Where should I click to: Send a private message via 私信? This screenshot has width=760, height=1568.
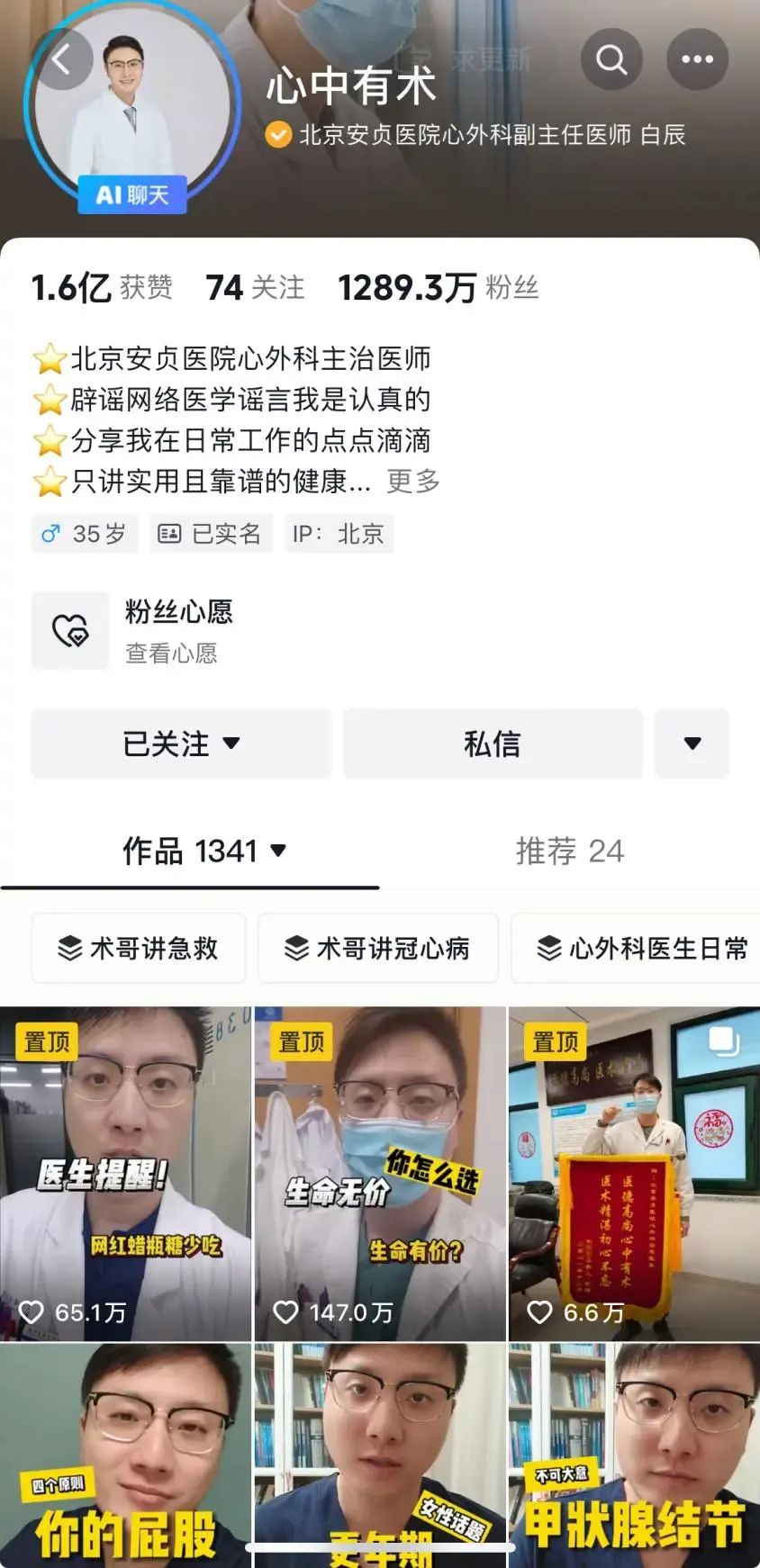pos(493,743)
